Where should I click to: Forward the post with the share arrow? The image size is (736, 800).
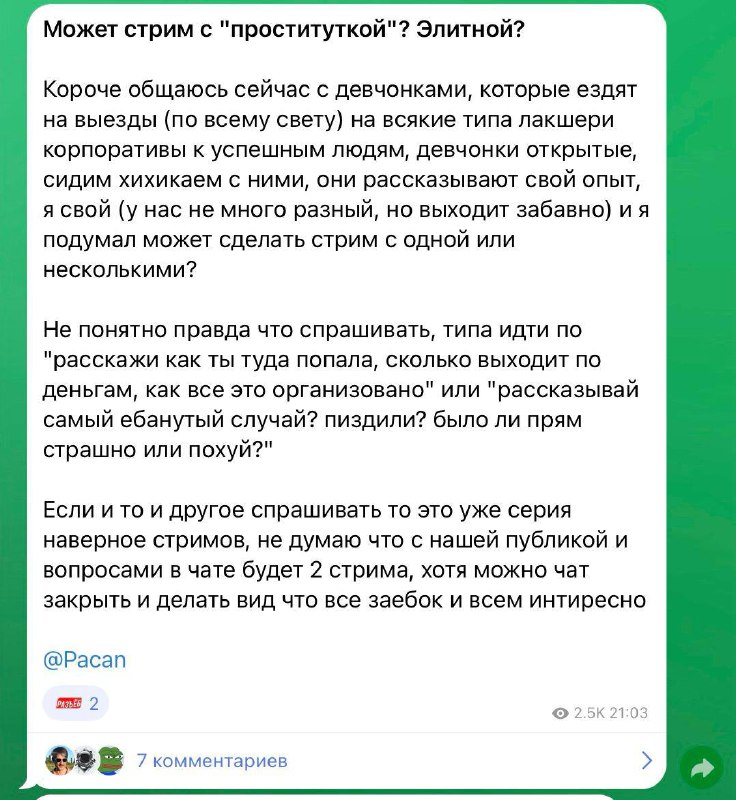tap(702, 768)
